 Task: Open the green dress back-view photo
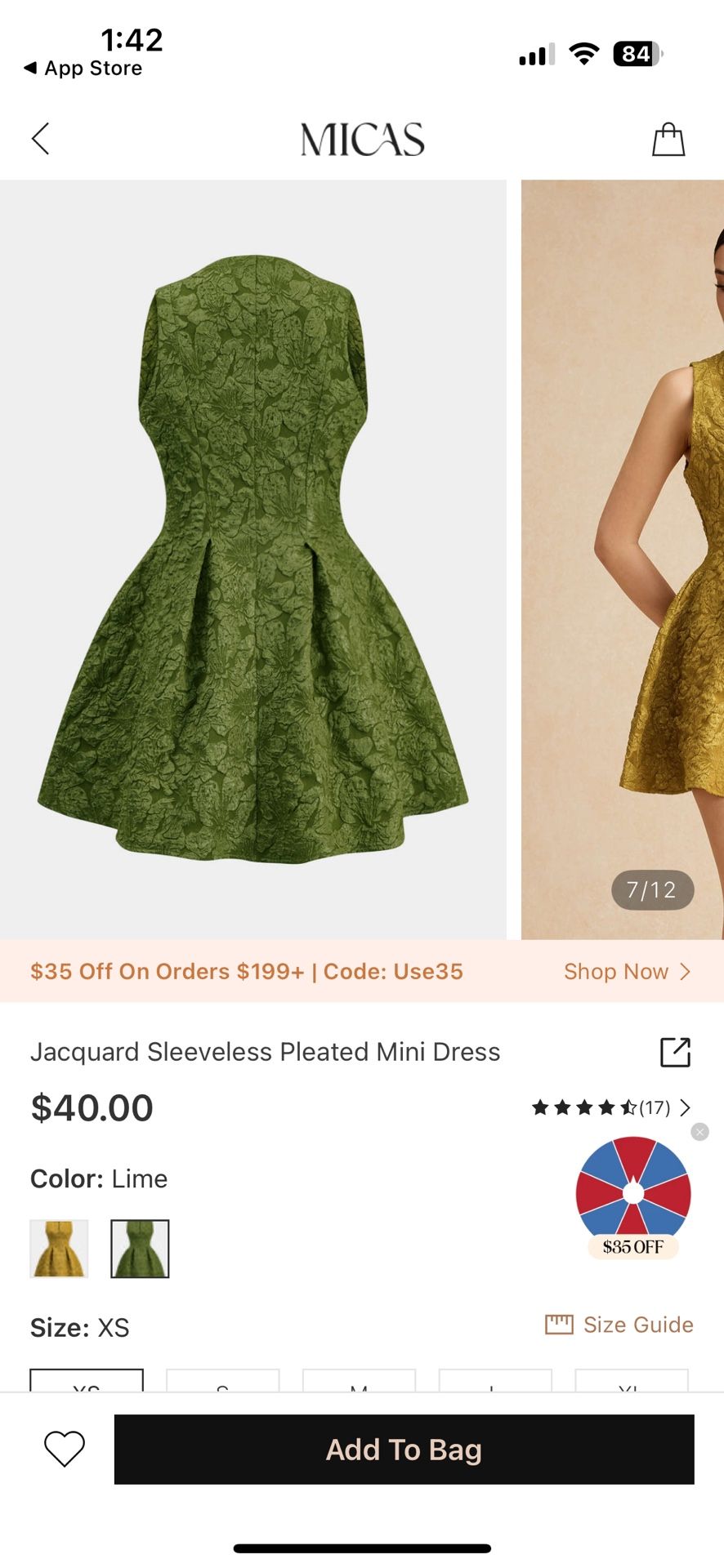tap(253, 559)
